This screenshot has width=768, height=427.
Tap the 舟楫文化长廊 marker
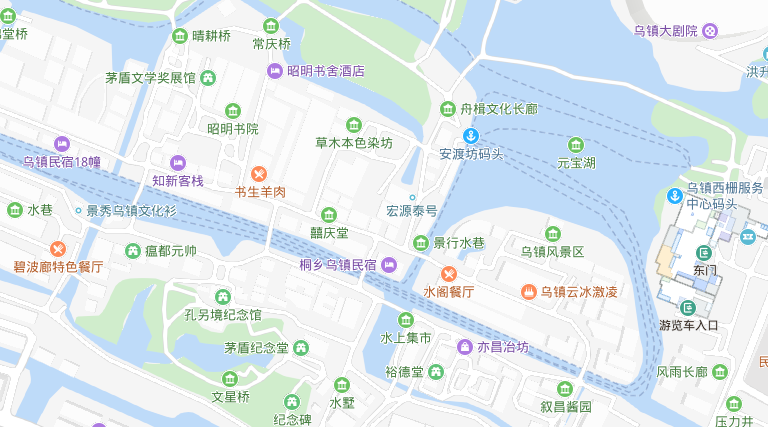pyautogui.click(x=448, y=108)
